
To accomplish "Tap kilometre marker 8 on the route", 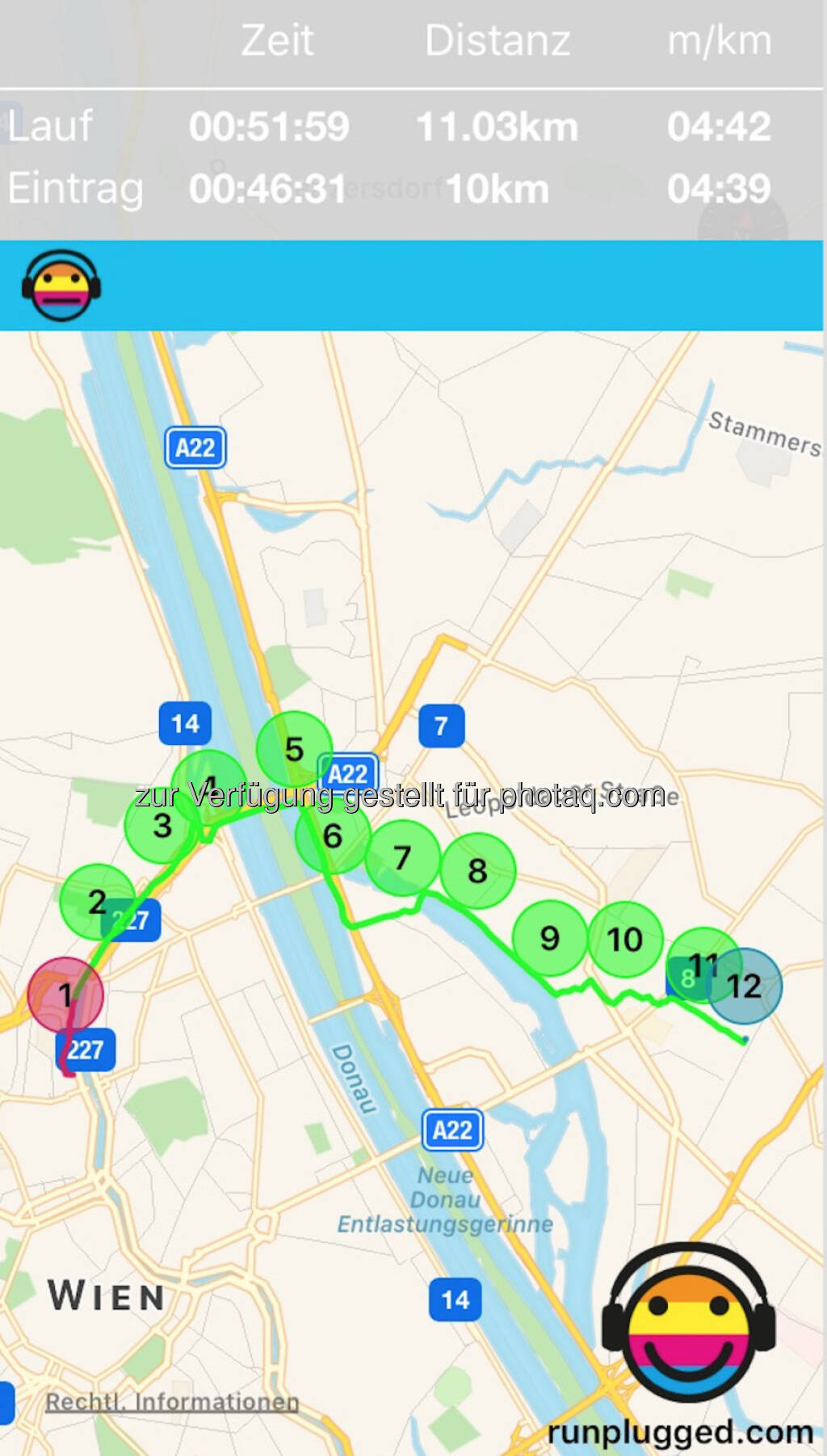I will coord(477,871).
